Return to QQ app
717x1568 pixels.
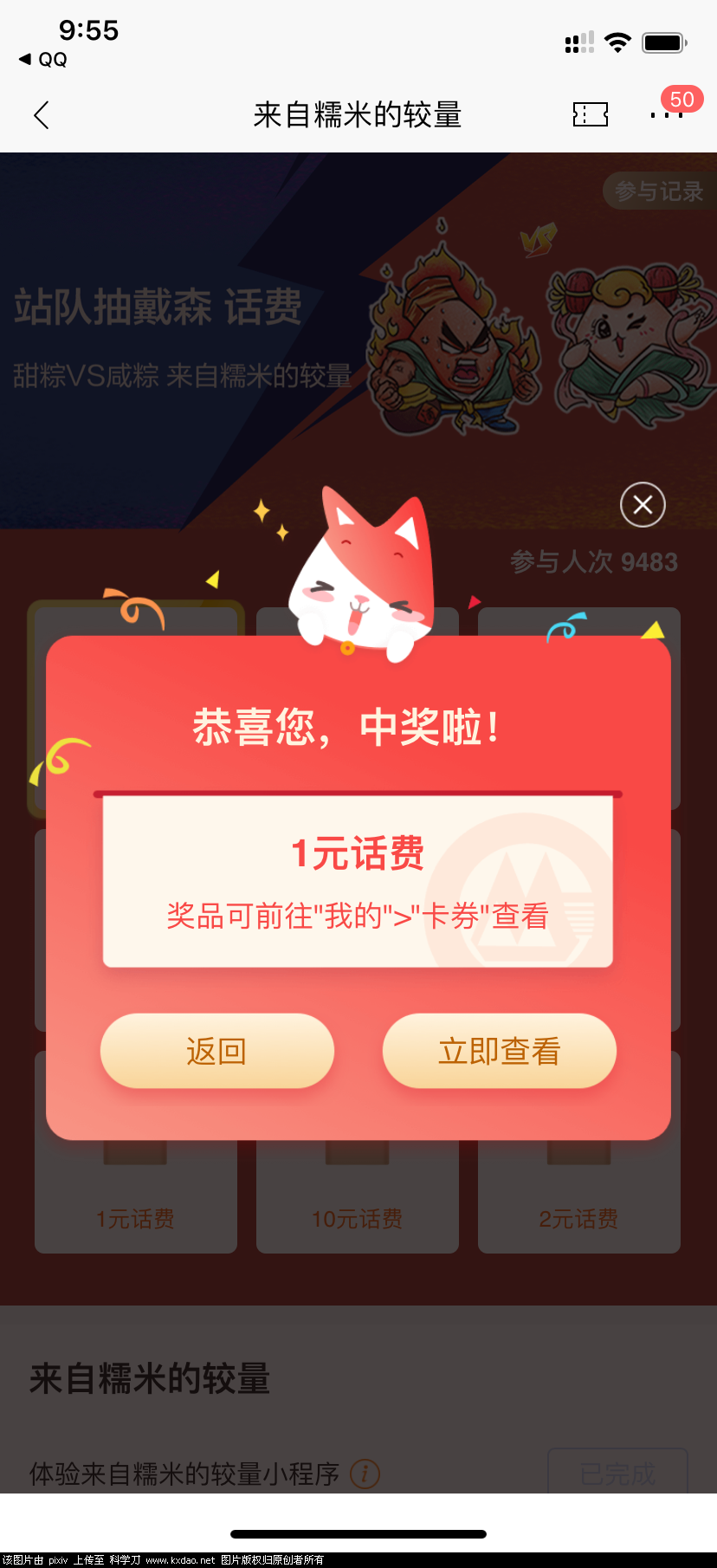coord(43,59)
